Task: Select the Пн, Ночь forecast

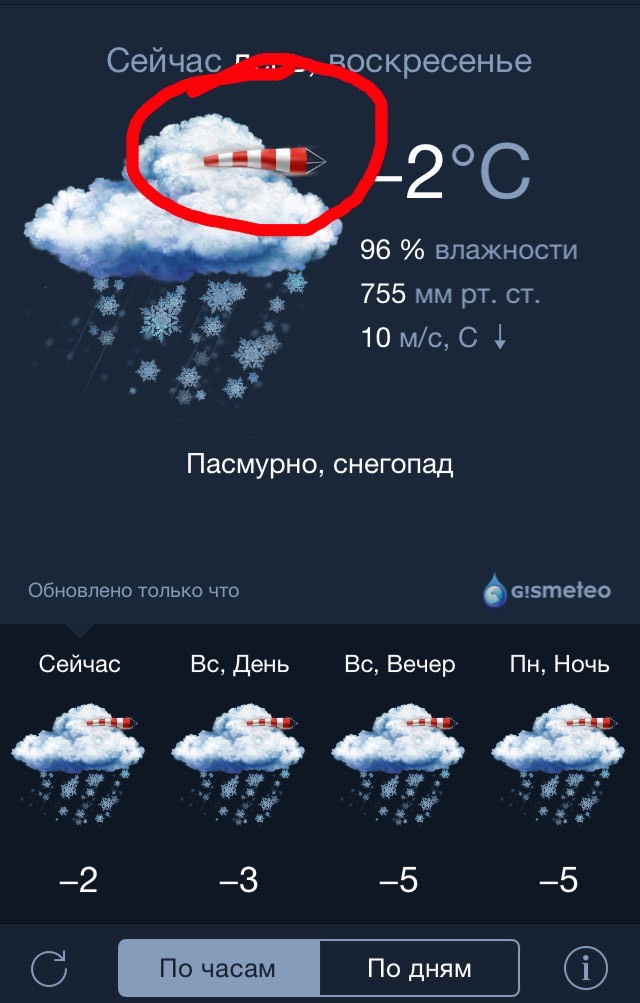Action: tap(559, 770)
